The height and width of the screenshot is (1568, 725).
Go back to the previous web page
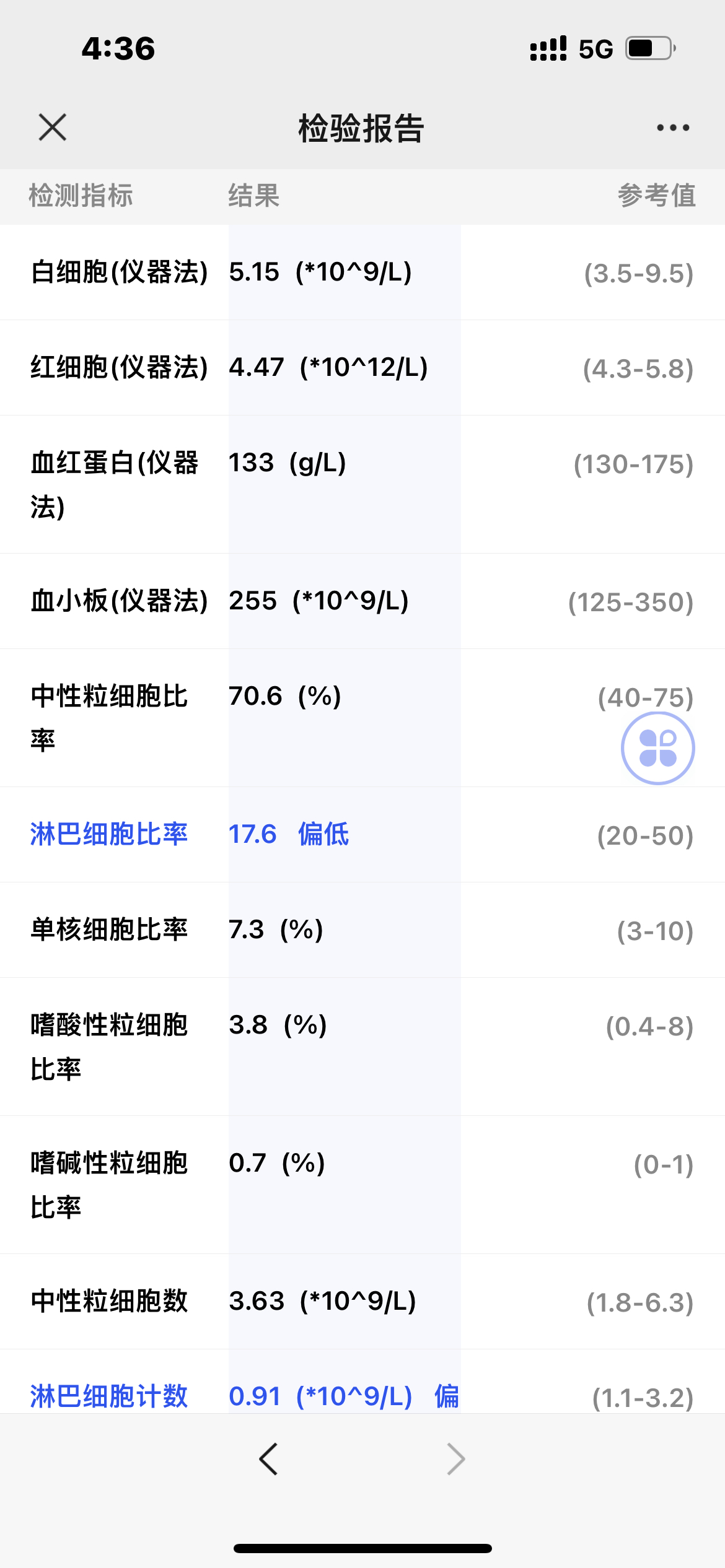pos(269,1459)
